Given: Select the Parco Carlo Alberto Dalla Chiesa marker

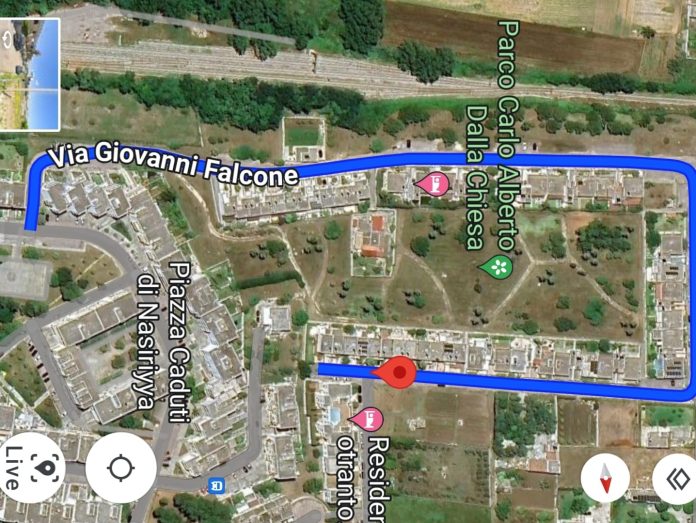Looking at the screenshot, I should coord(496,267).
